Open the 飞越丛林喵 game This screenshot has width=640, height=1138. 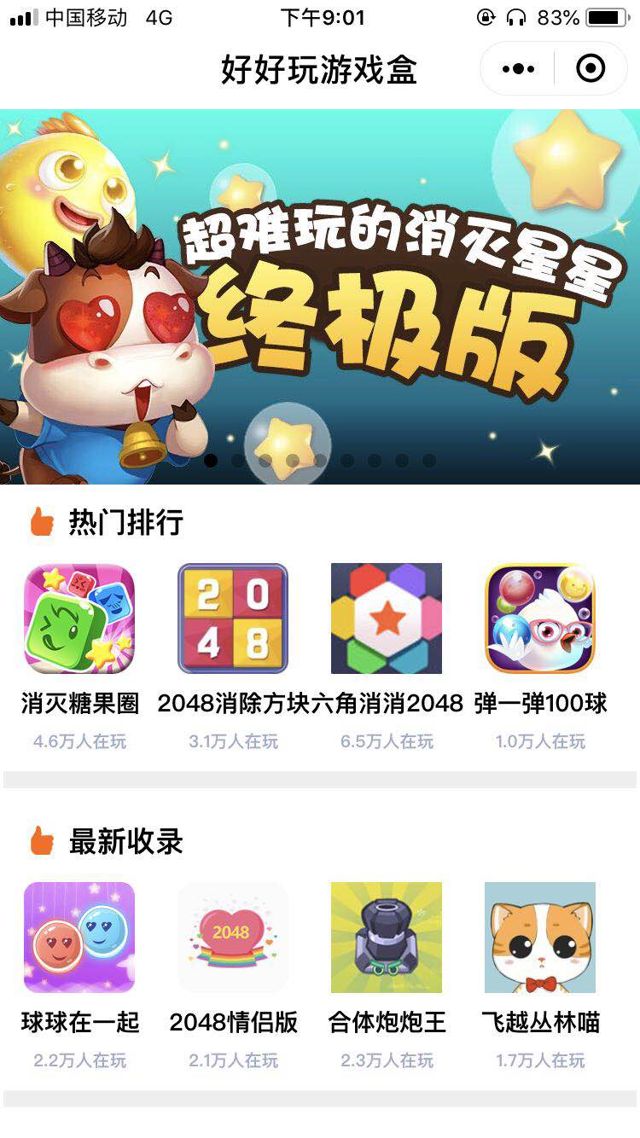pyautogui.click(x=540, y=937)
